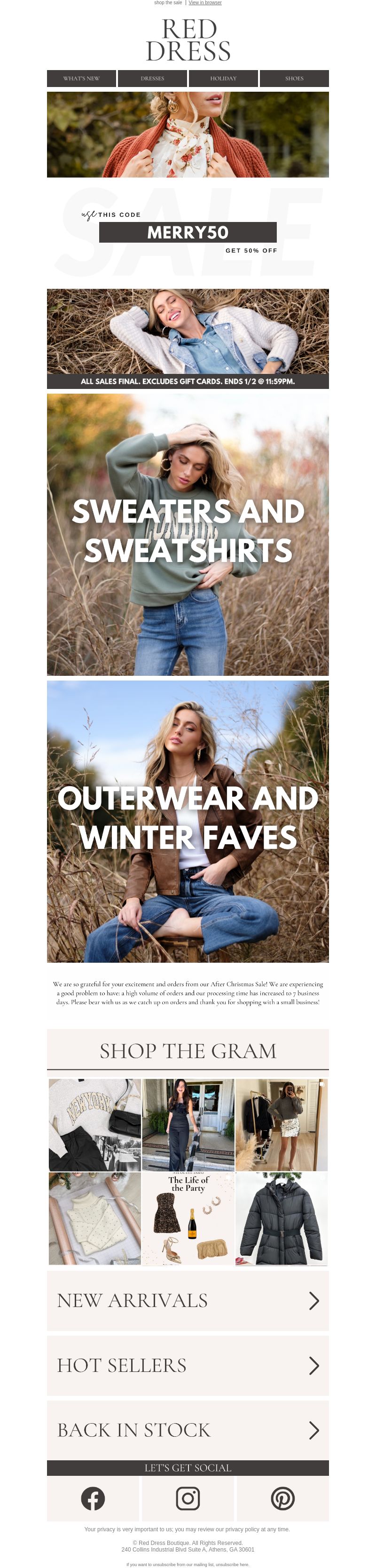The image size is (376, 1568).
Task: Go to the Dresses section
Action: pyautogui.click(x=152, y=79)
